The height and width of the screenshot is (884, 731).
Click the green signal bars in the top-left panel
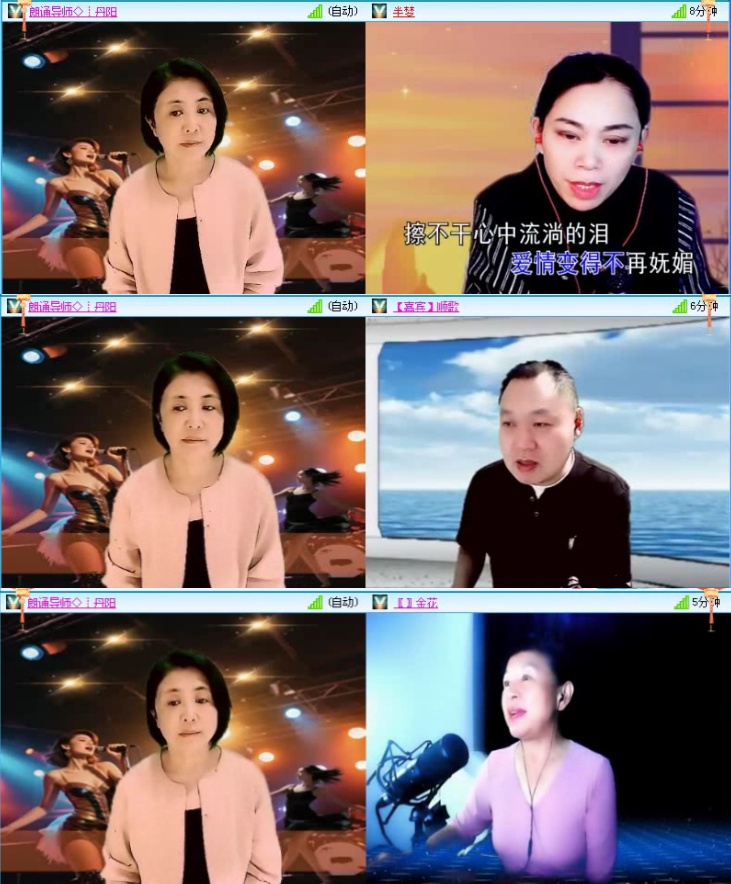tap(312, 10)
